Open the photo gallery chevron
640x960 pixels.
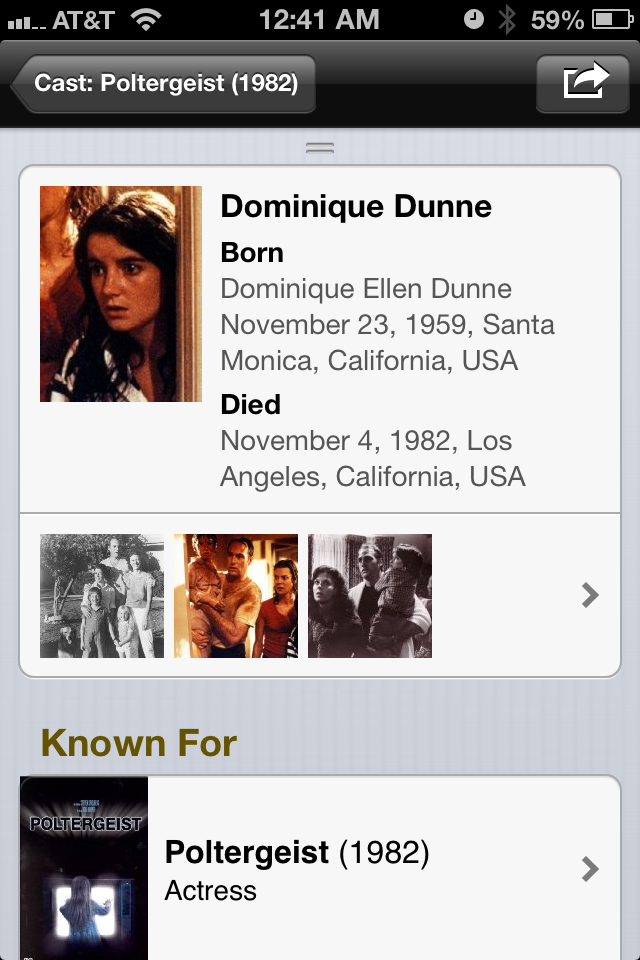pyautogui.click(x=590, y=596)
